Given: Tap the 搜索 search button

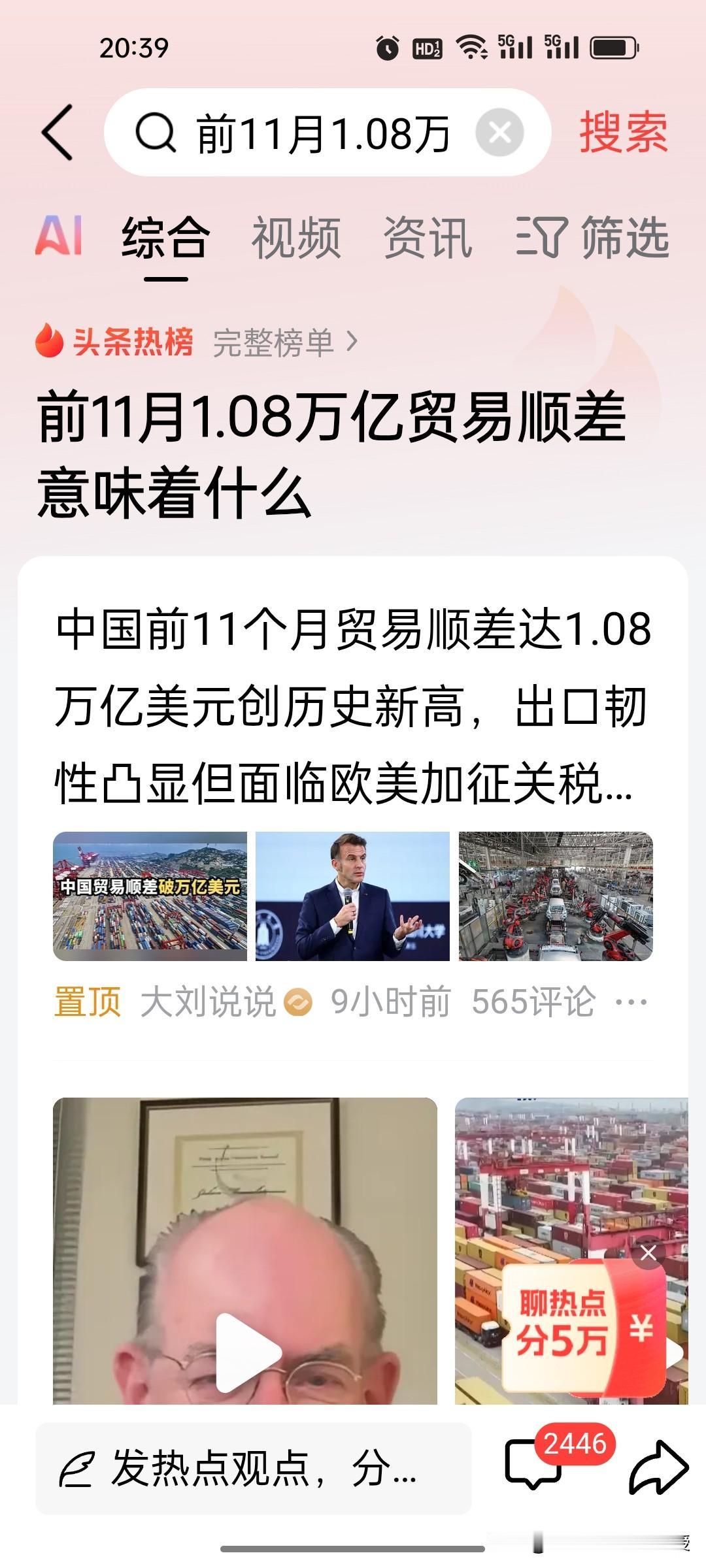Looking at the screenshot, I should (622, 133).
